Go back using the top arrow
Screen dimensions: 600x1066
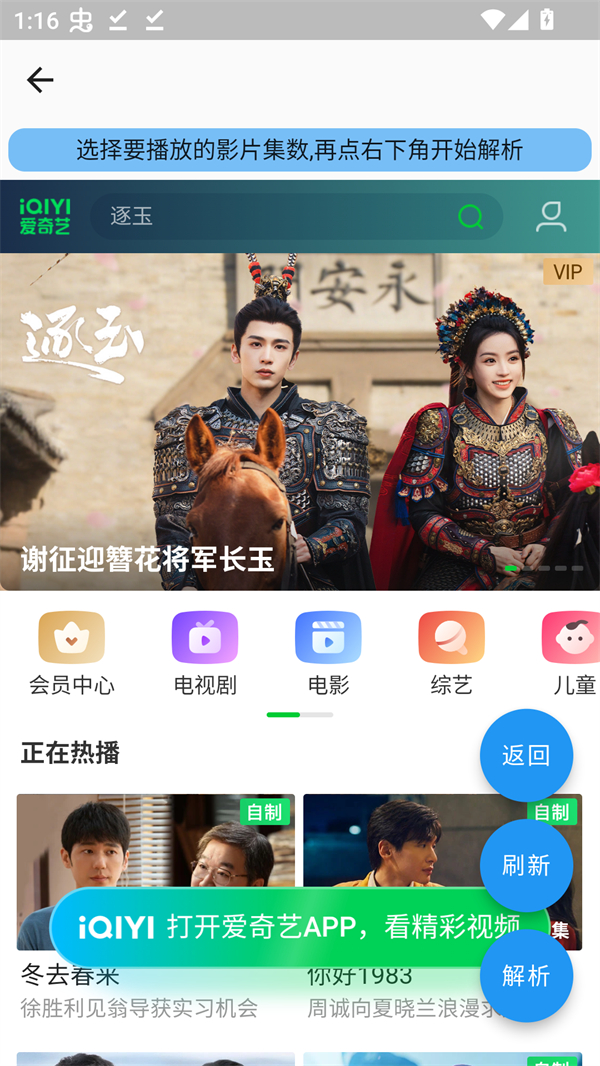[x=40, y=80]
